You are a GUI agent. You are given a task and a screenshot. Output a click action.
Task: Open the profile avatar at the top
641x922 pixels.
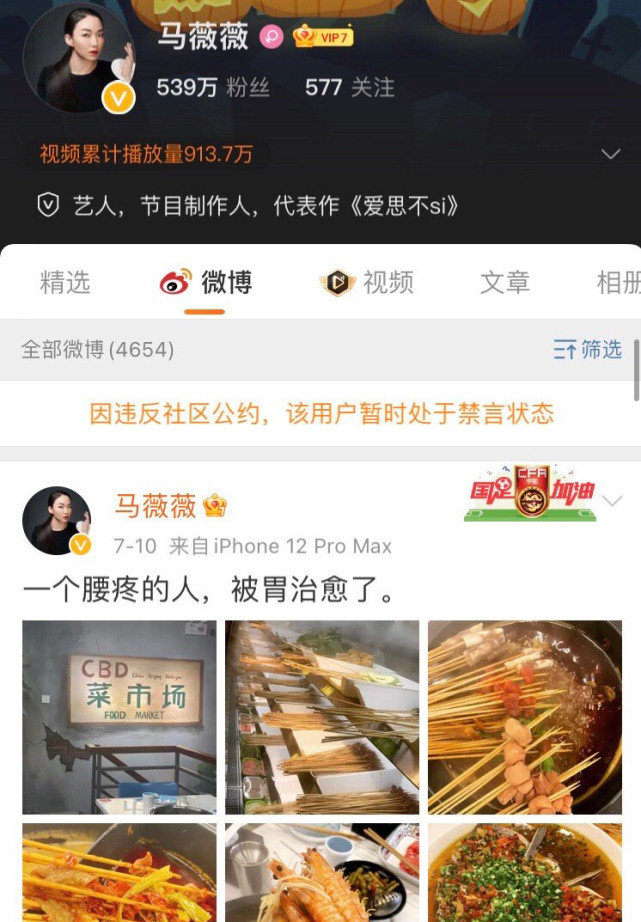coord(78,58)
